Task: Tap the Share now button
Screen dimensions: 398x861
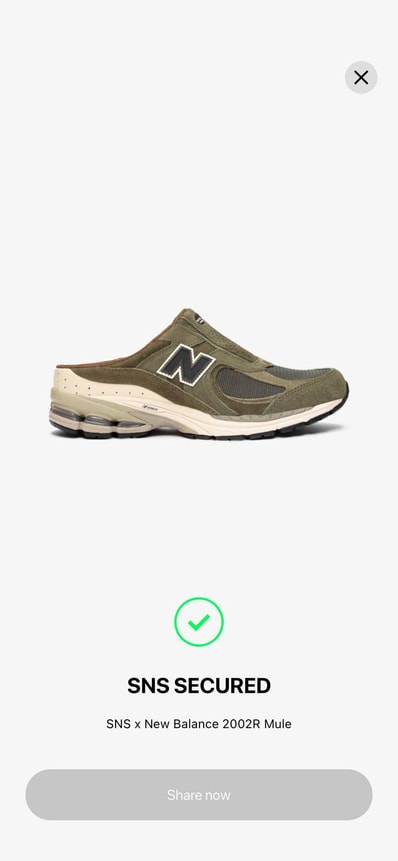Action: pos(199,795)
